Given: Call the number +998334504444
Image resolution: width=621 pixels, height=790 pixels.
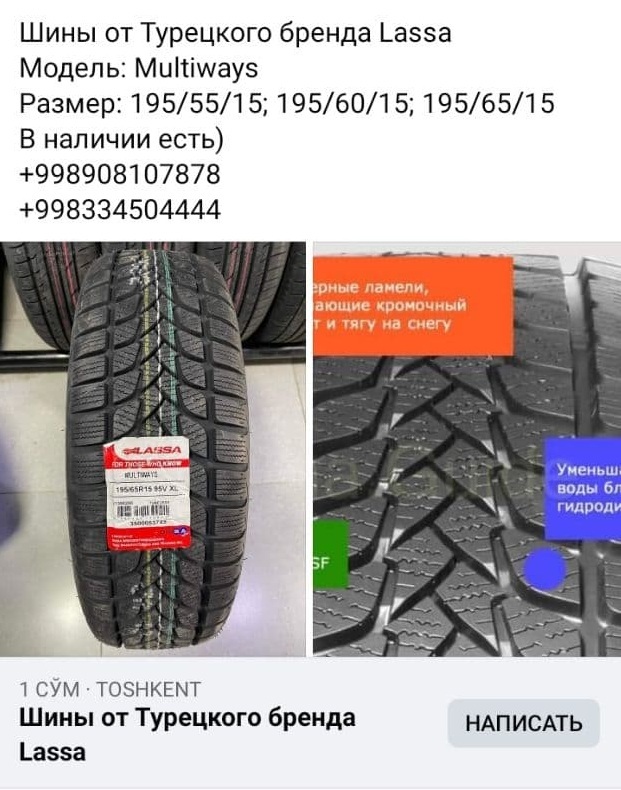Looking at the screenshot, I should pos(120,210).
